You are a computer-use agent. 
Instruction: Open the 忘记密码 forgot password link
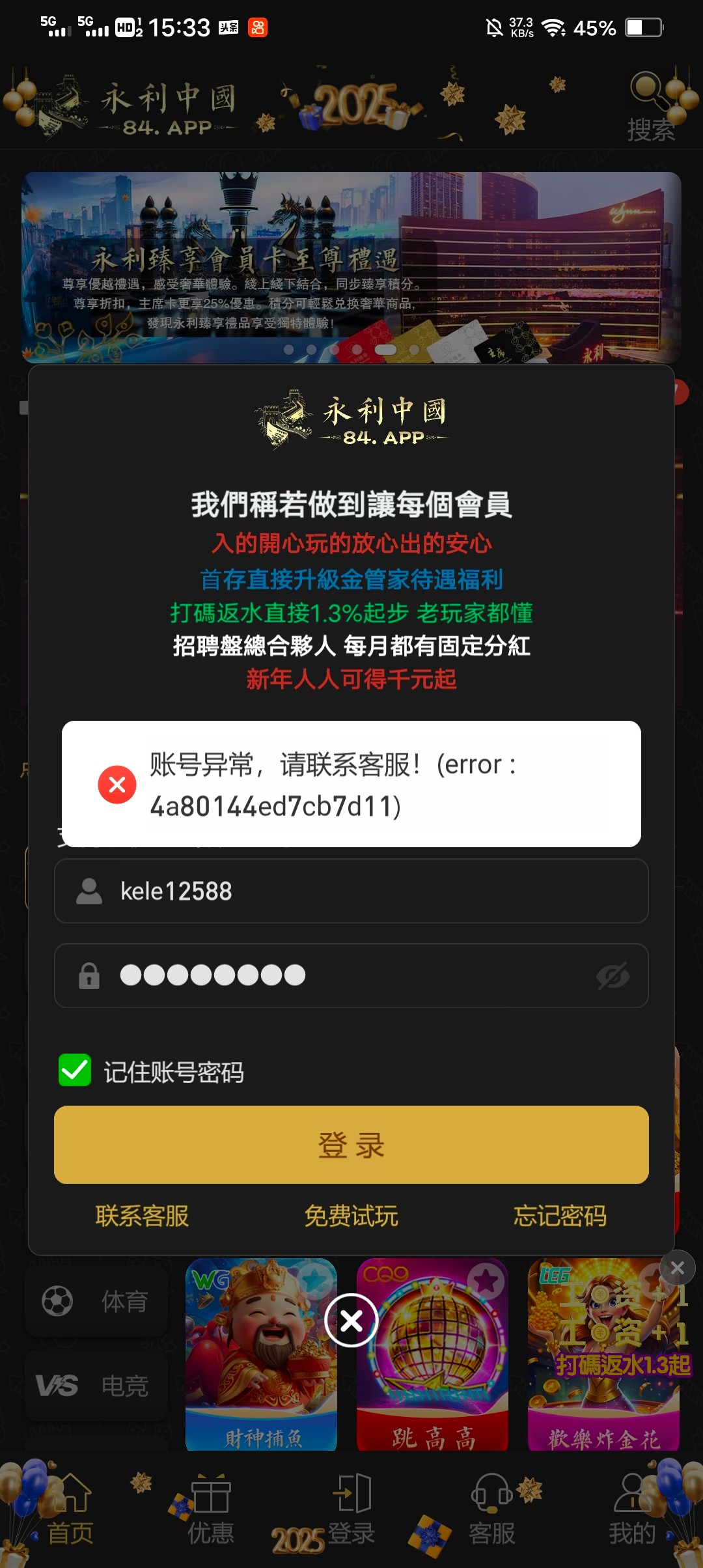[x=562, y=1216]
